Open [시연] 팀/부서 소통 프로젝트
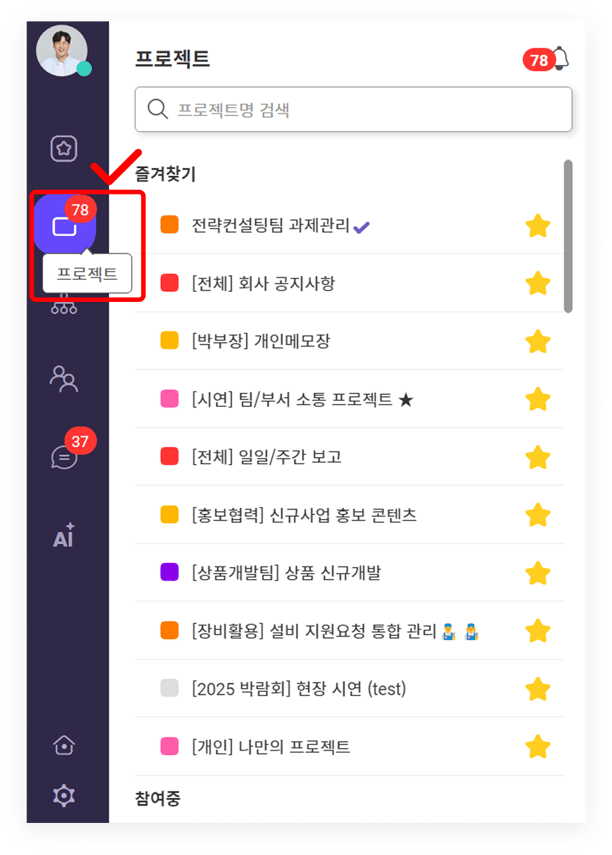Viewport: 612px width, 855px height. click(x=301, y=399)
